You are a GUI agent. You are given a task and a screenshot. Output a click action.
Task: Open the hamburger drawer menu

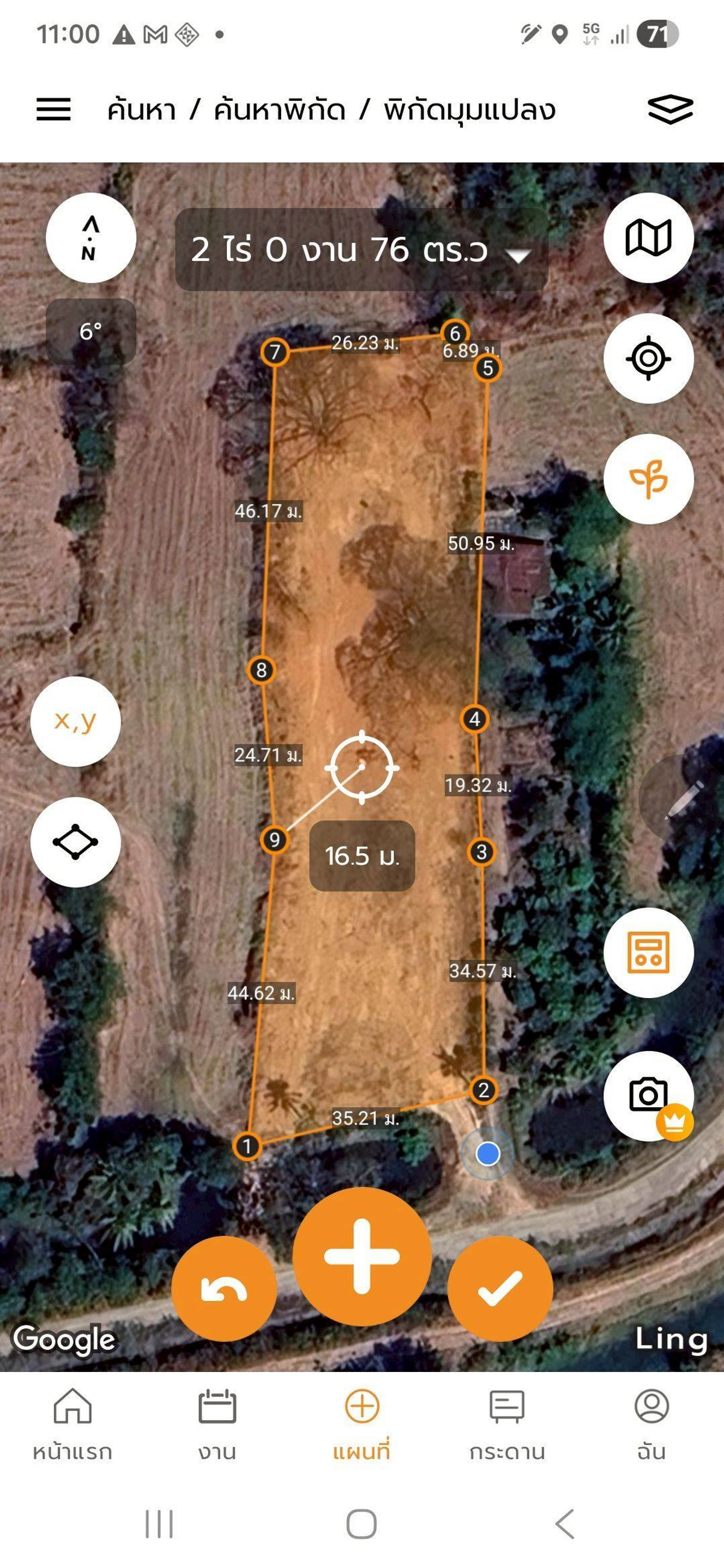click(x=54, y=110)
